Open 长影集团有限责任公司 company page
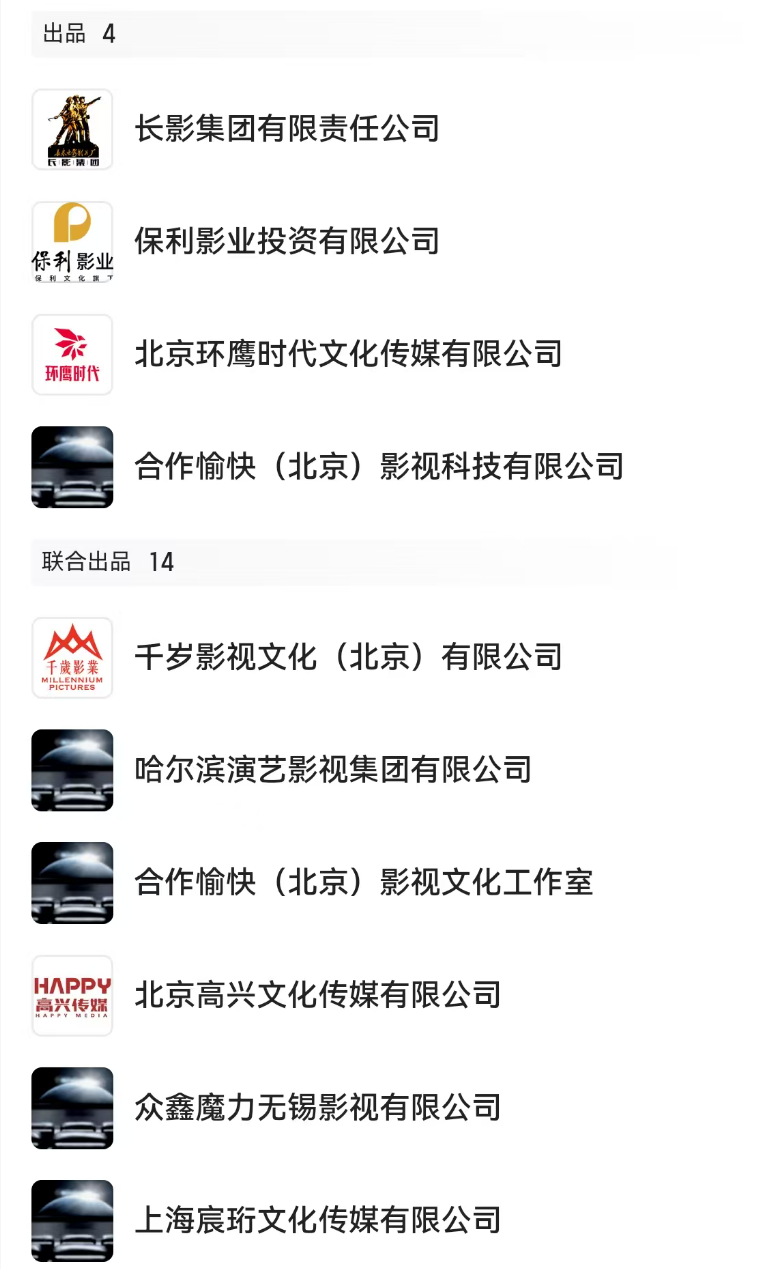The height and width of the screenshot is (1269, 777). (287, 129)
